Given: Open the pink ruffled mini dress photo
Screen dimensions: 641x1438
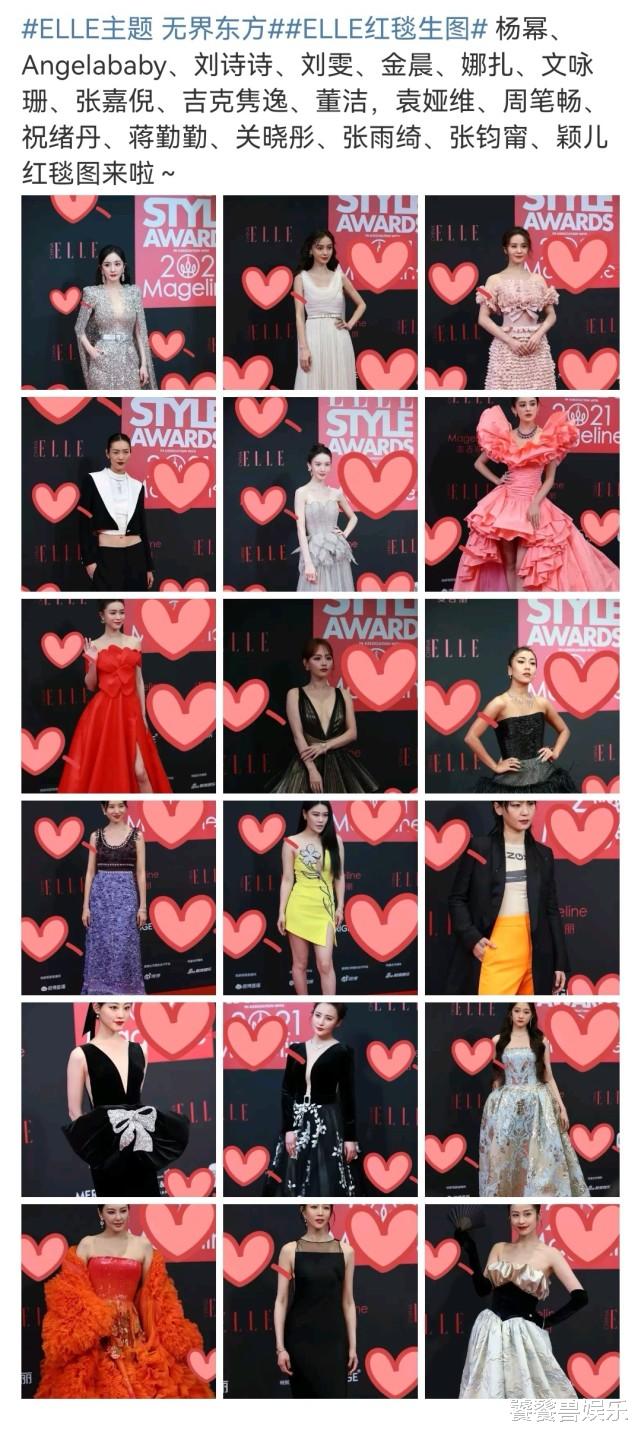Looking at the screenshot, I should tap(522, 292).
